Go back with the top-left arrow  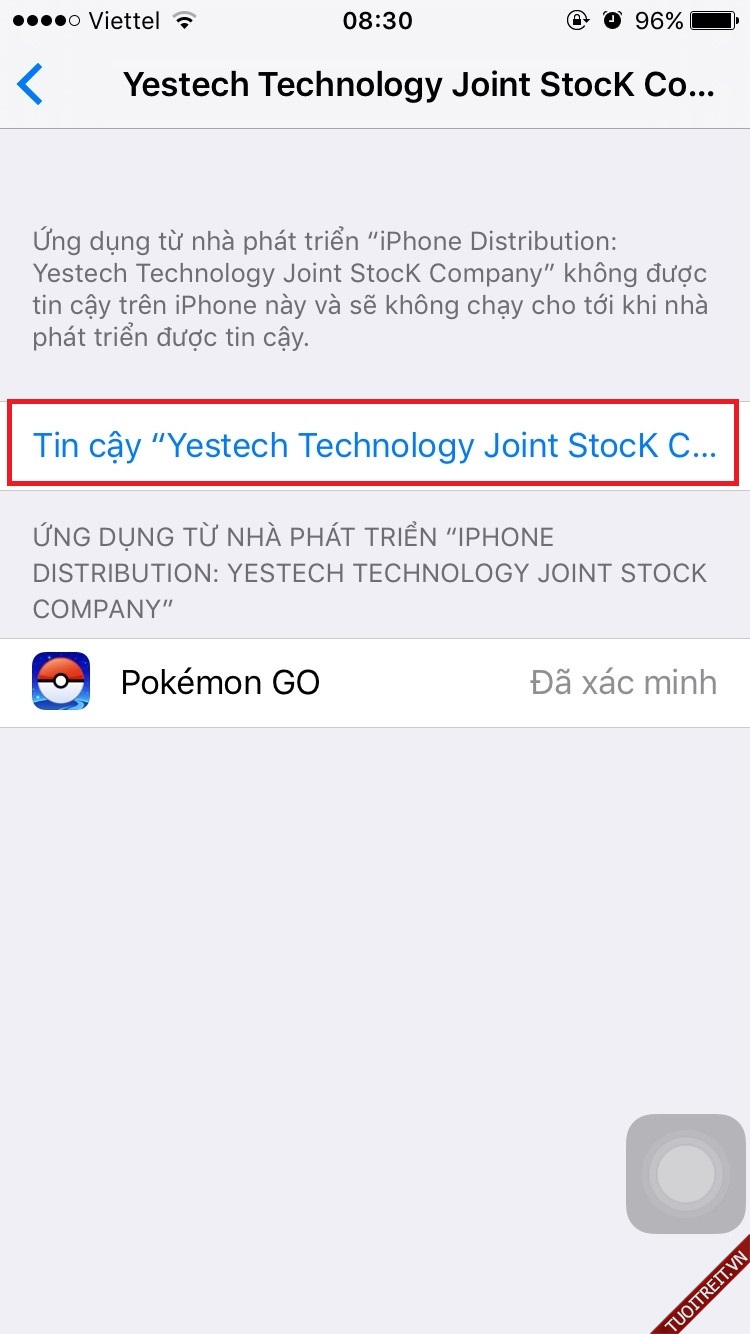click(x=31, y=84)
